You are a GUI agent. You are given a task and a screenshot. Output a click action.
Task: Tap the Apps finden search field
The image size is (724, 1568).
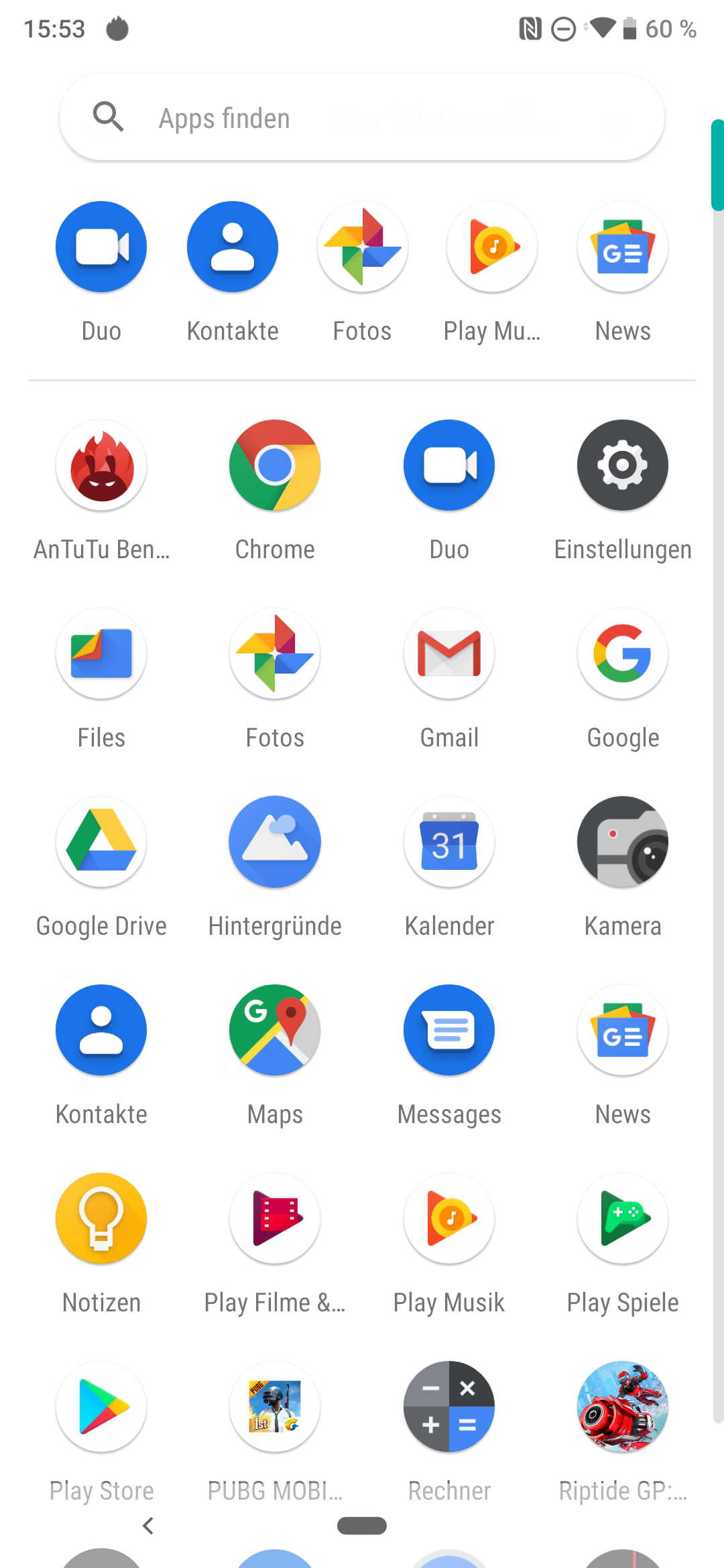coord(362,118)
